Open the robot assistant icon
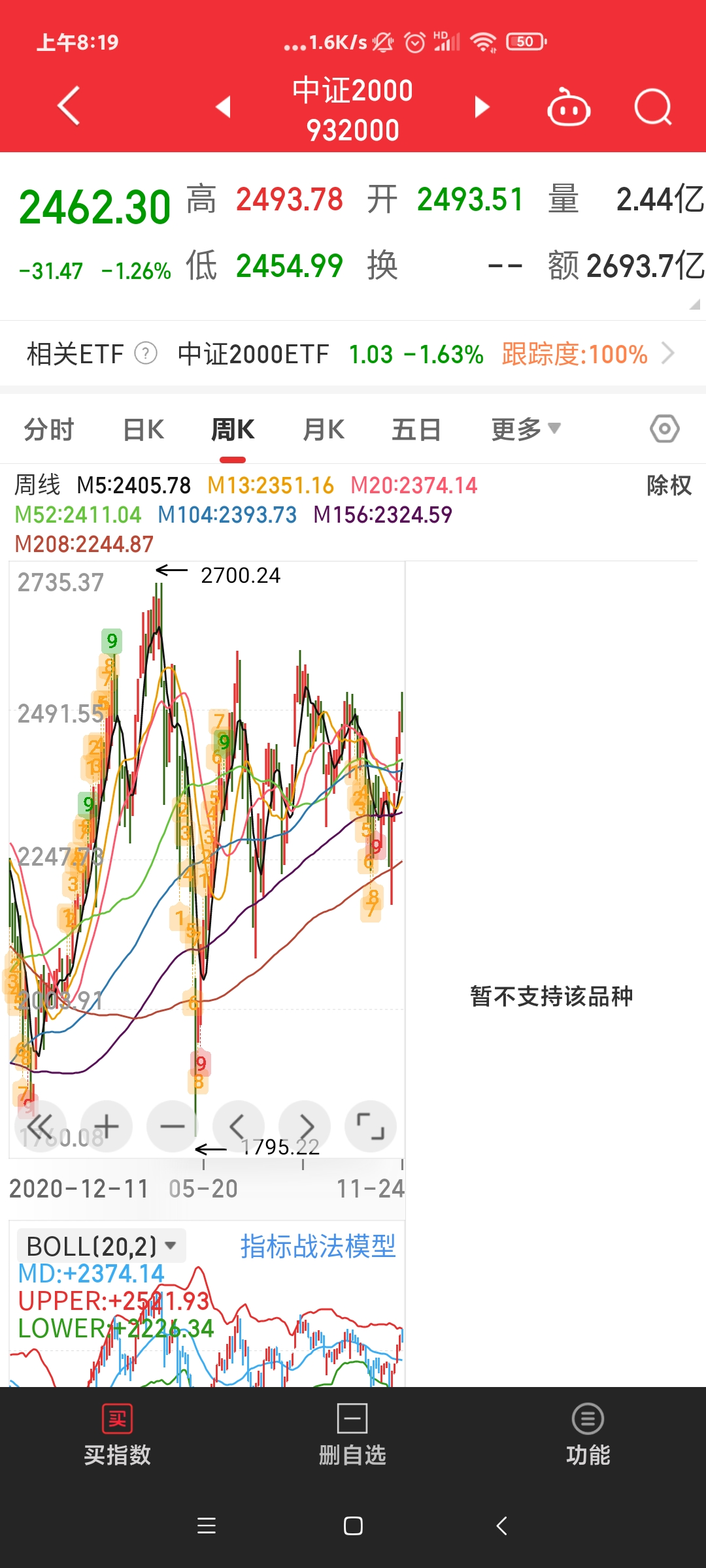The width and height of the screenshot is (706, 1568). click(x=568, y=108)
